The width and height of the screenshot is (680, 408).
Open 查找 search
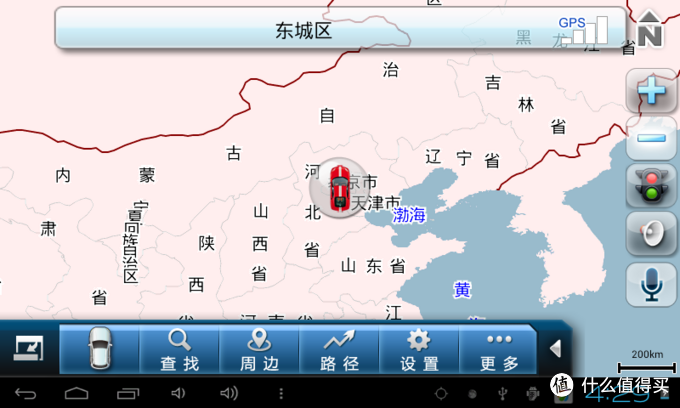[180, 350]
